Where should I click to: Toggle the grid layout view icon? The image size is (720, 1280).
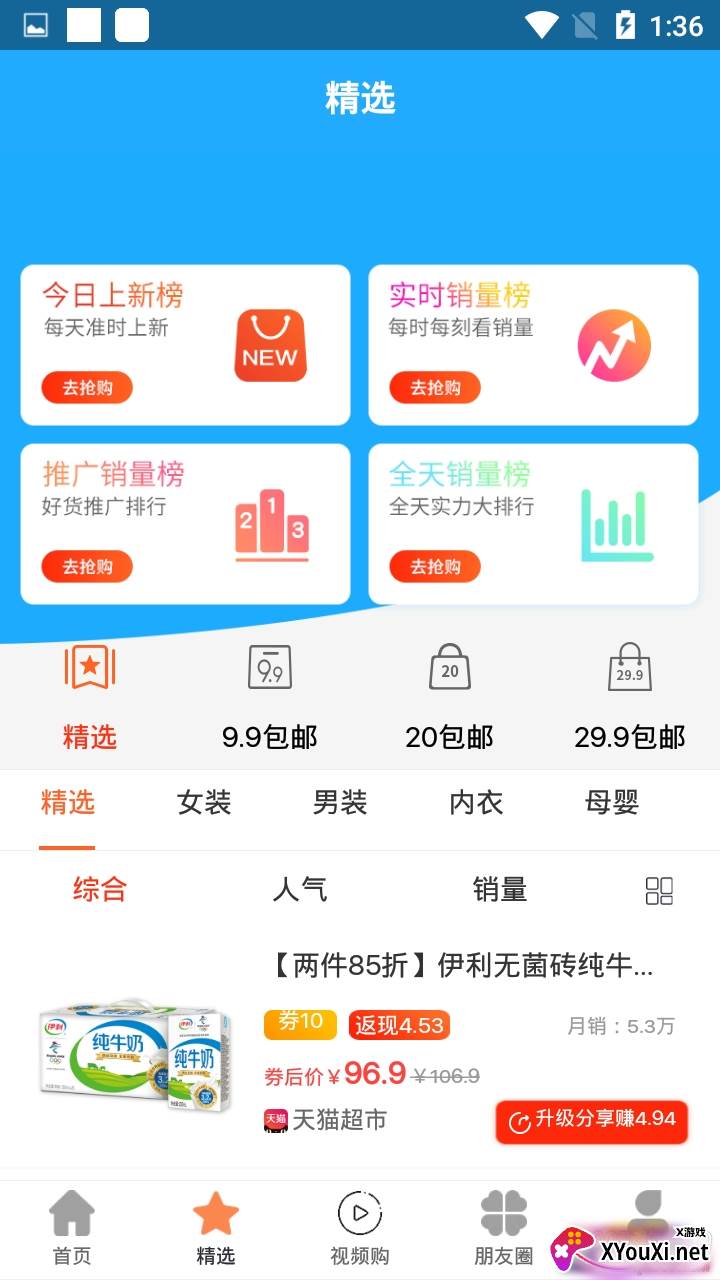coord(659,891)
